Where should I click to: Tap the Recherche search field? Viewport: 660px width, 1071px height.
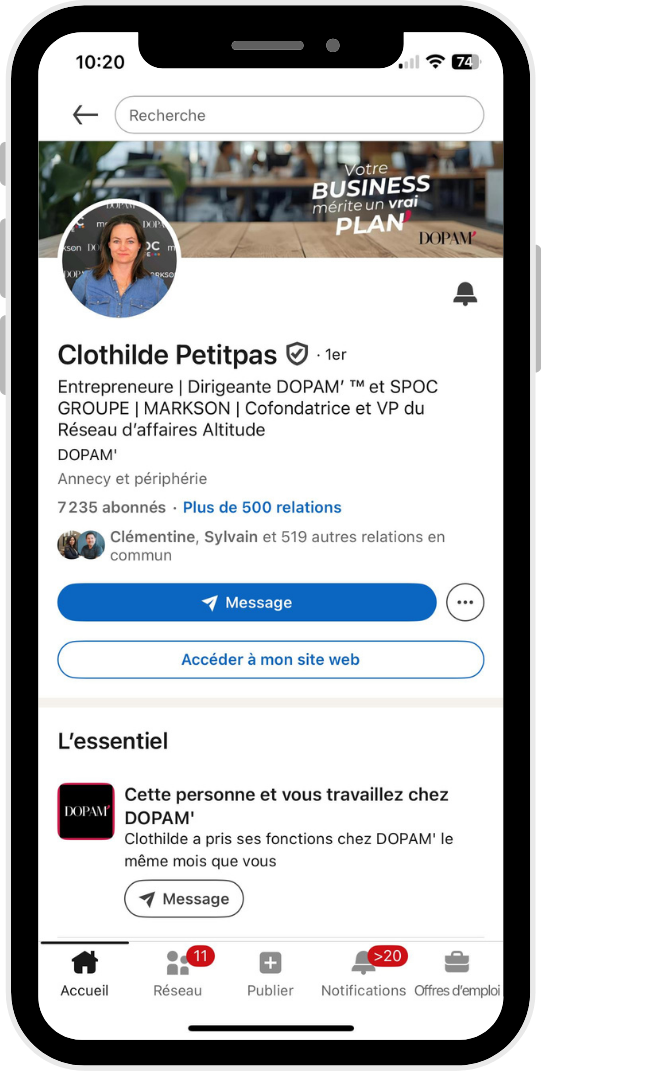click(x=299, y=115)
